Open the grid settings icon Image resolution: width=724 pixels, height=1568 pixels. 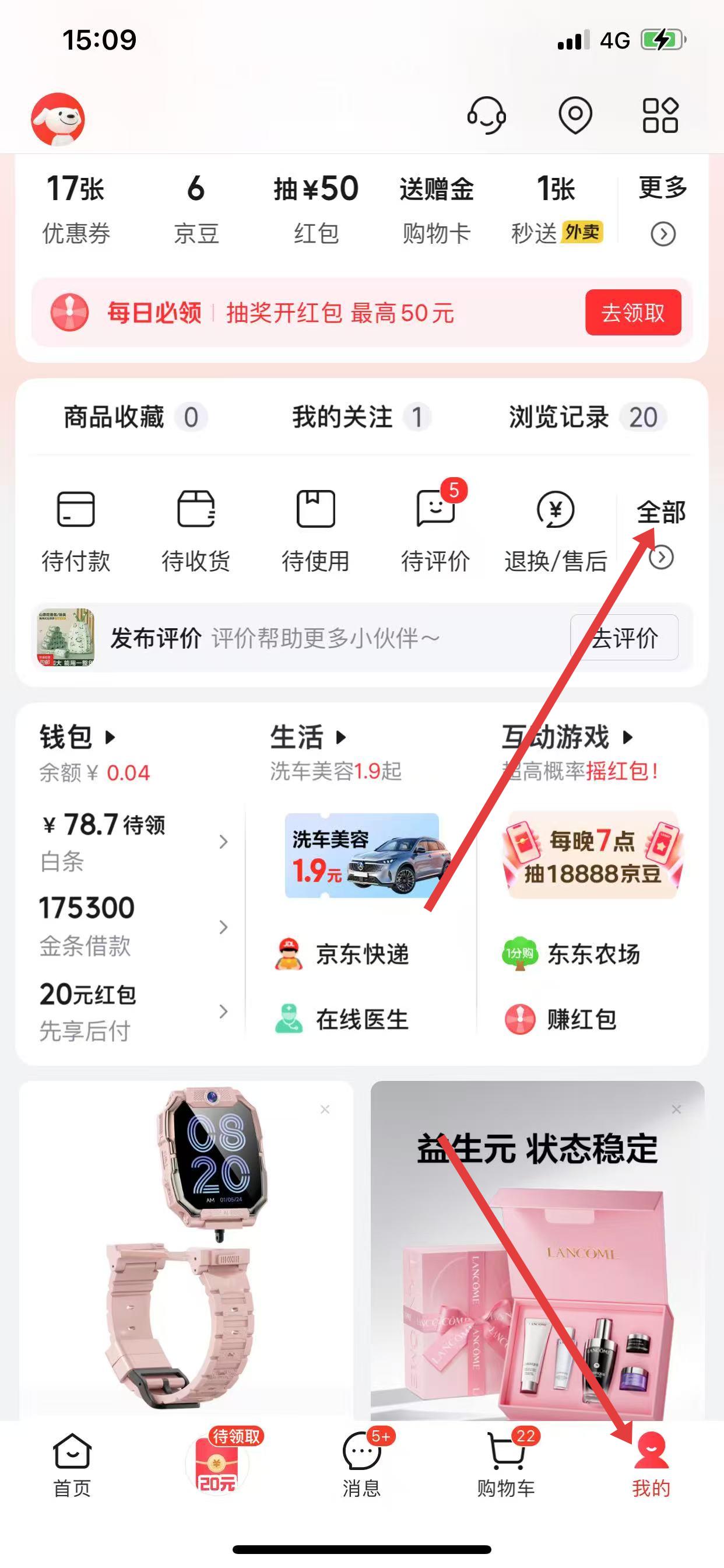point(660,115)
